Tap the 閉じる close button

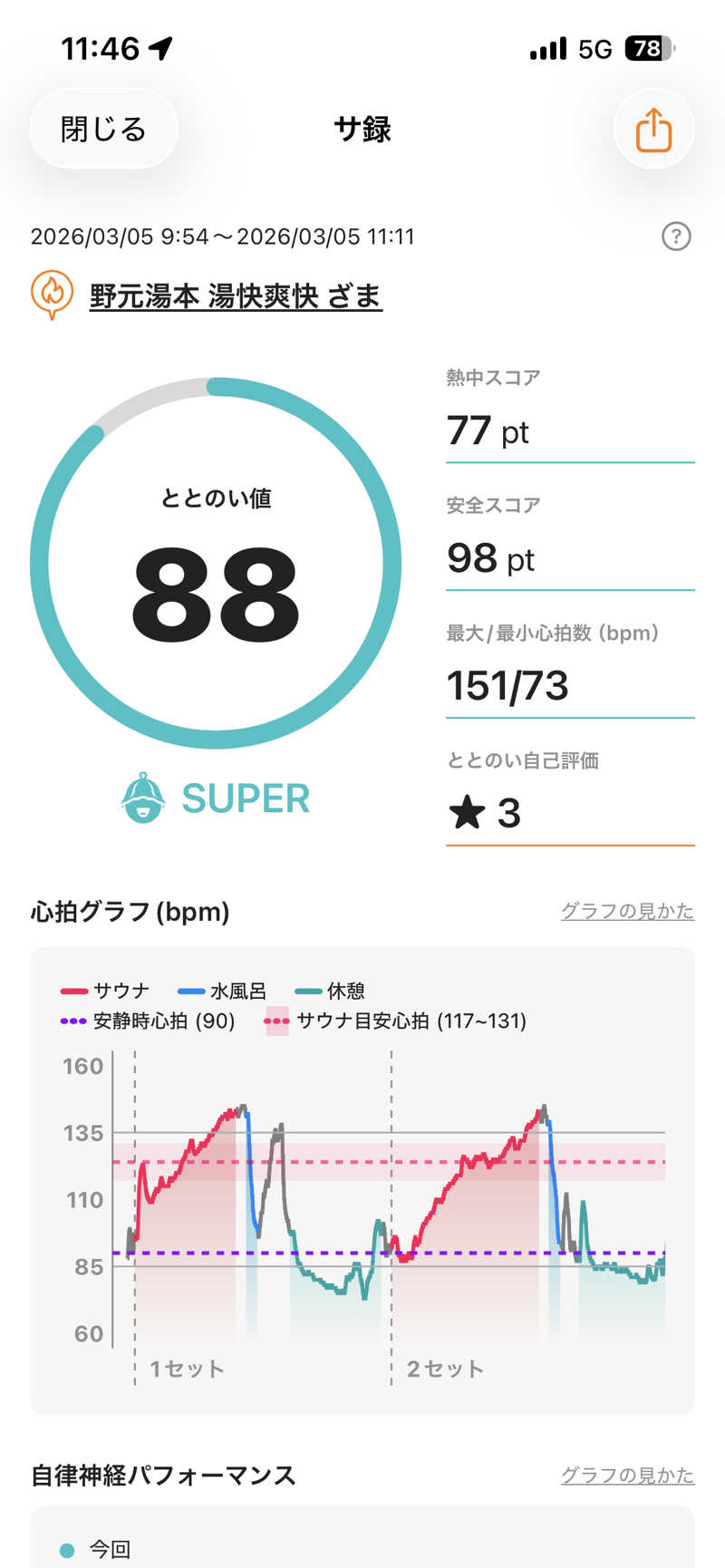pyautogui.click(x=103, y=129)
